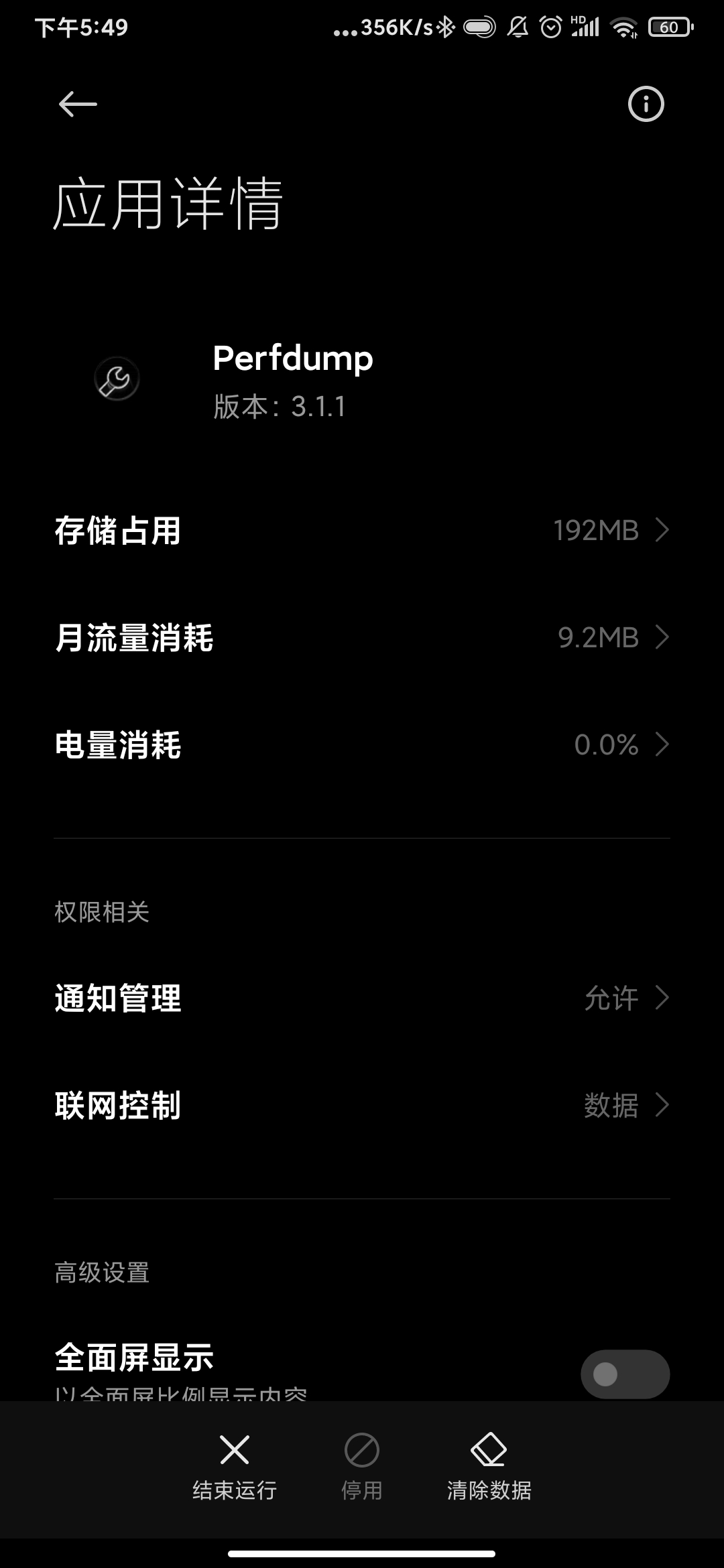
Task: Open 月流量消耗 data usage
Action: pos(362,637)
